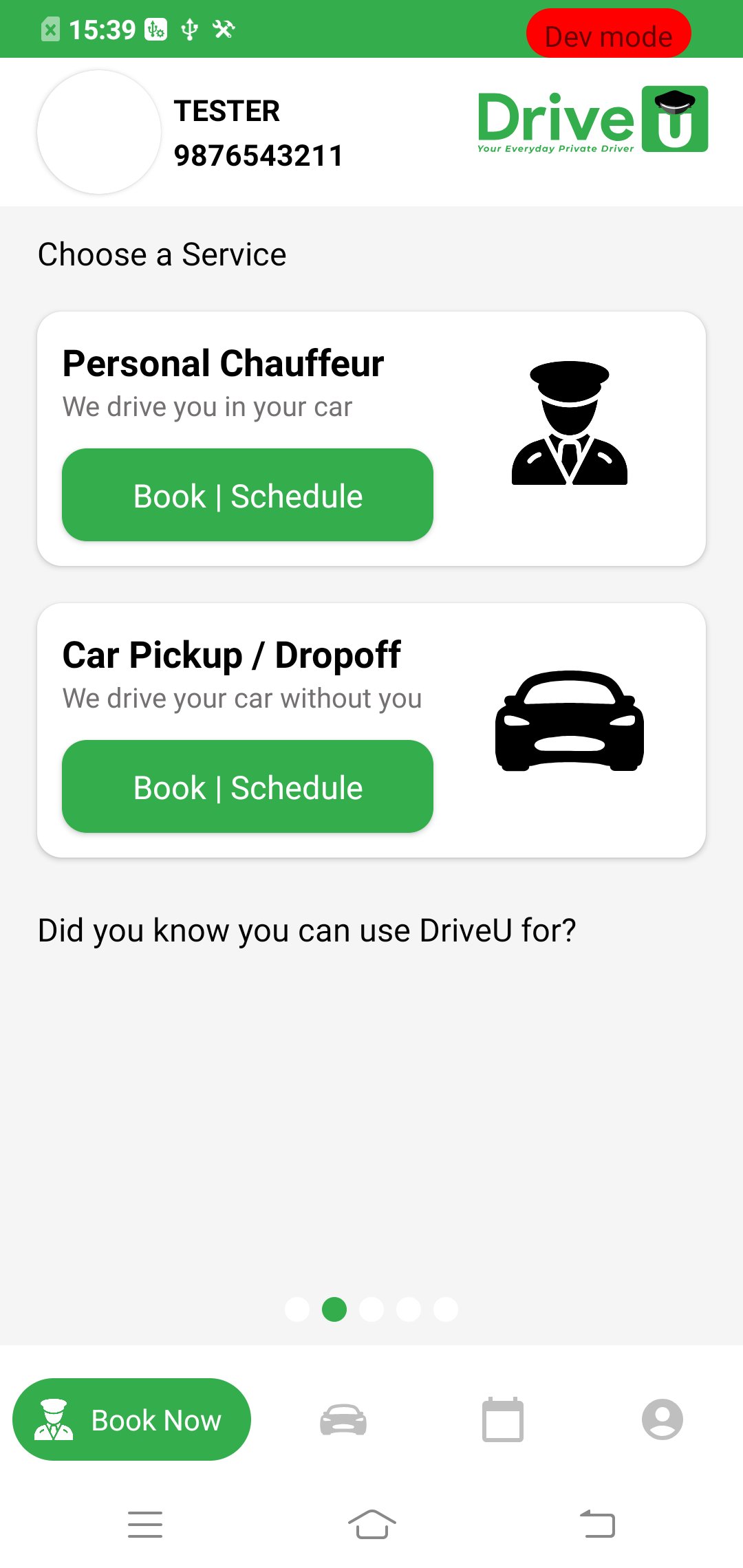This screenshot has width=743, height=1568.
Task: Book a Personal Chauffeur with Book | Schedule
Action: click(248, 495)
